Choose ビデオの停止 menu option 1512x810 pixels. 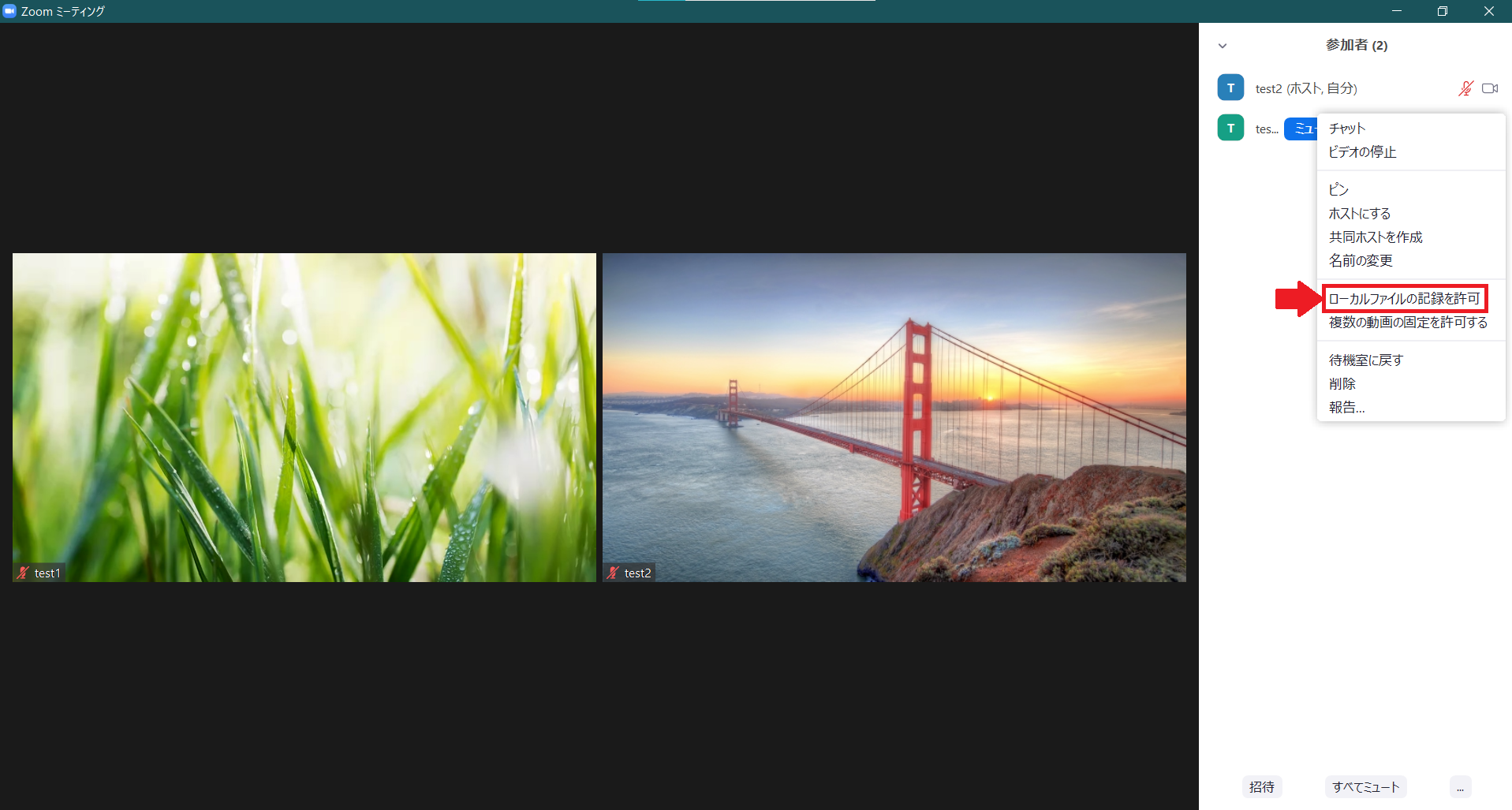coord(1362,152)
